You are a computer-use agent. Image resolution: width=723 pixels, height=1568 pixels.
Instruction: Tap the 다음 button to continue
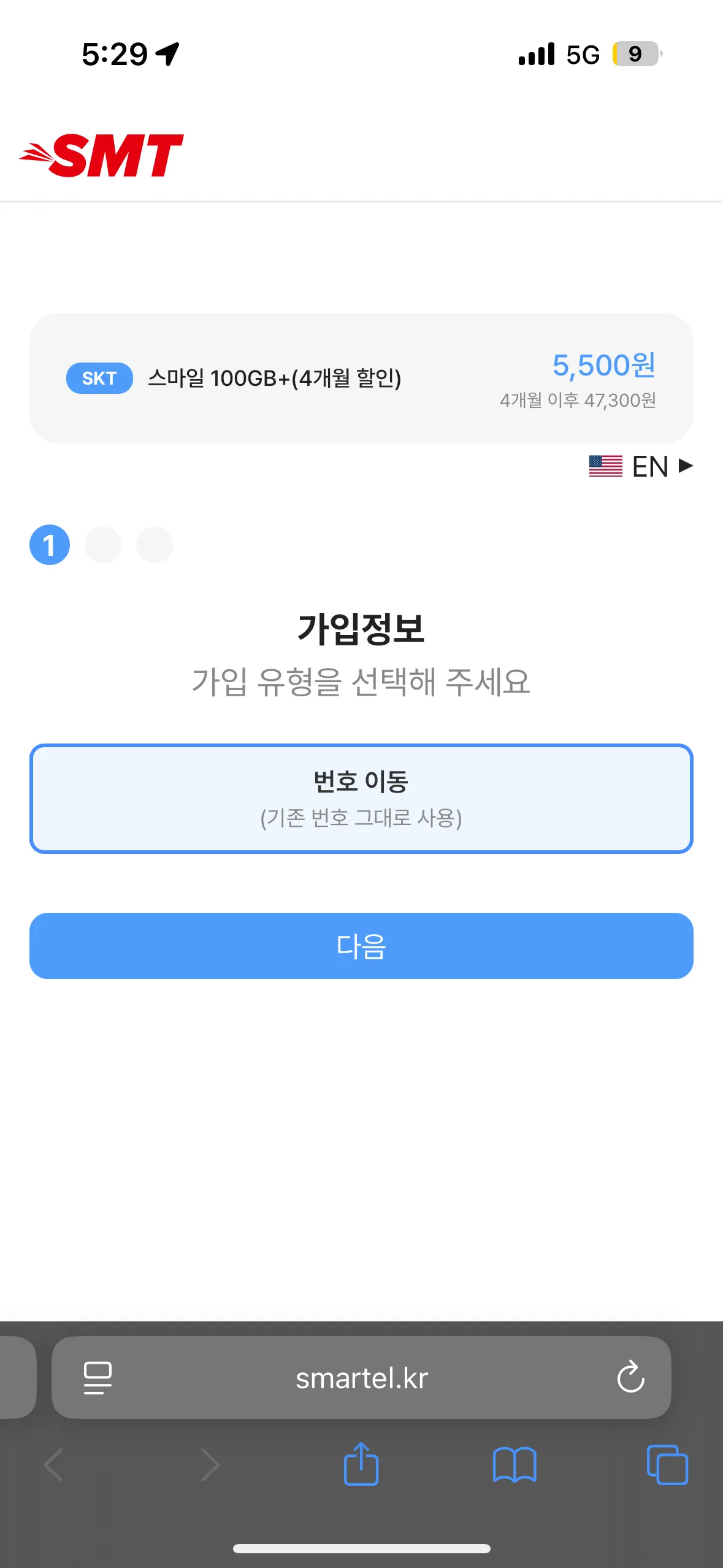(x=361, y=945)
